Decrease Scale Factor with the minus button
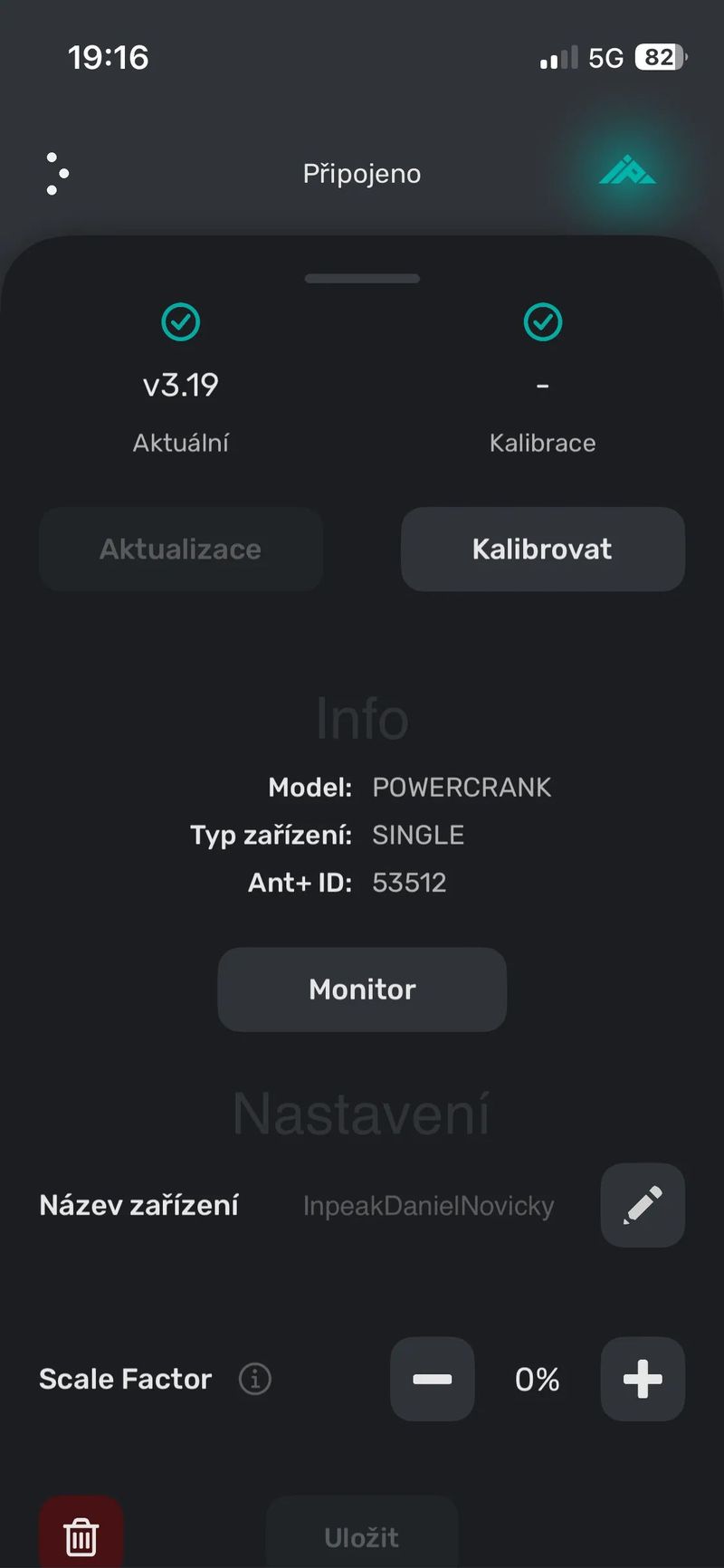724x1568 pixels. coord(432,1379)
